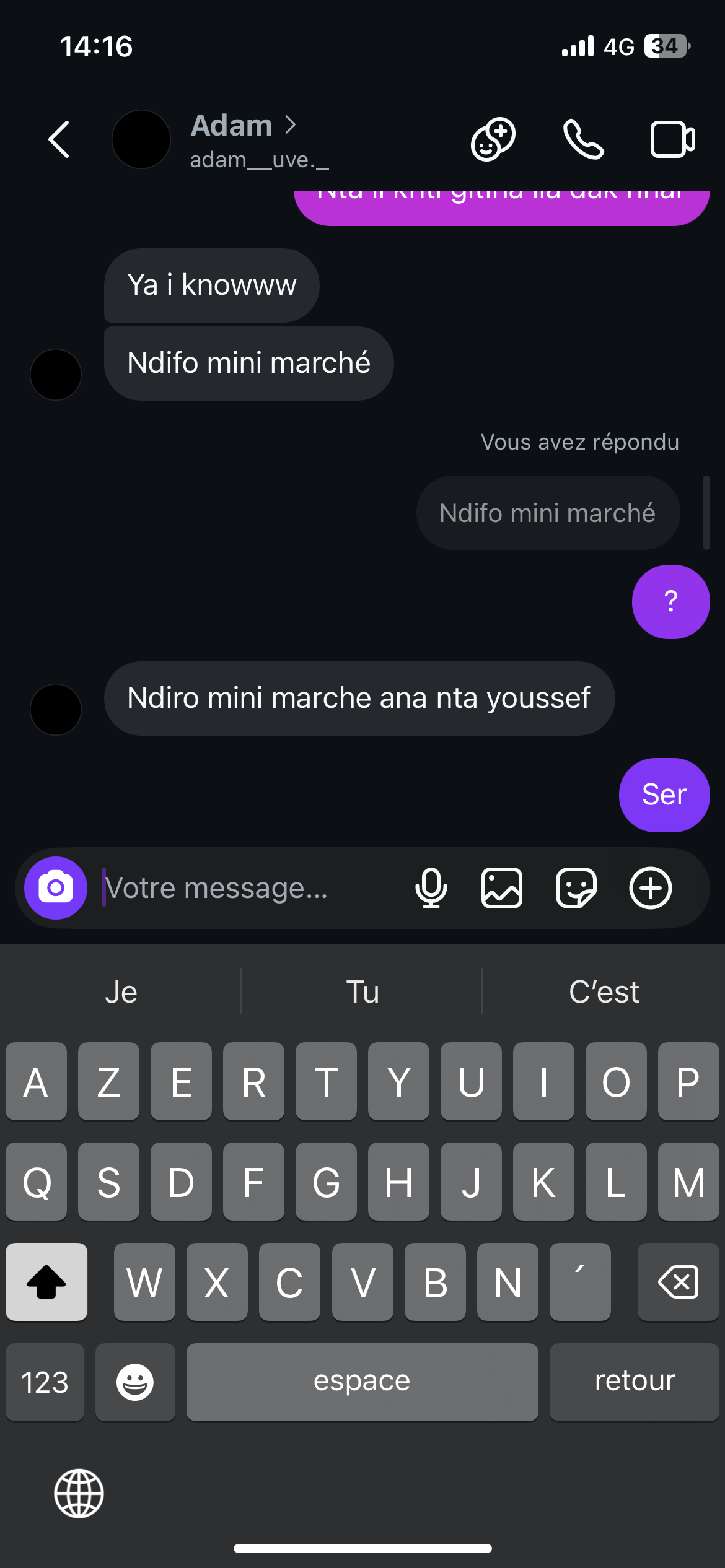The width and height of the screenshot is (725, 1568).
Task: Open the avatar sticker creator icon
Action: point(493,139)
